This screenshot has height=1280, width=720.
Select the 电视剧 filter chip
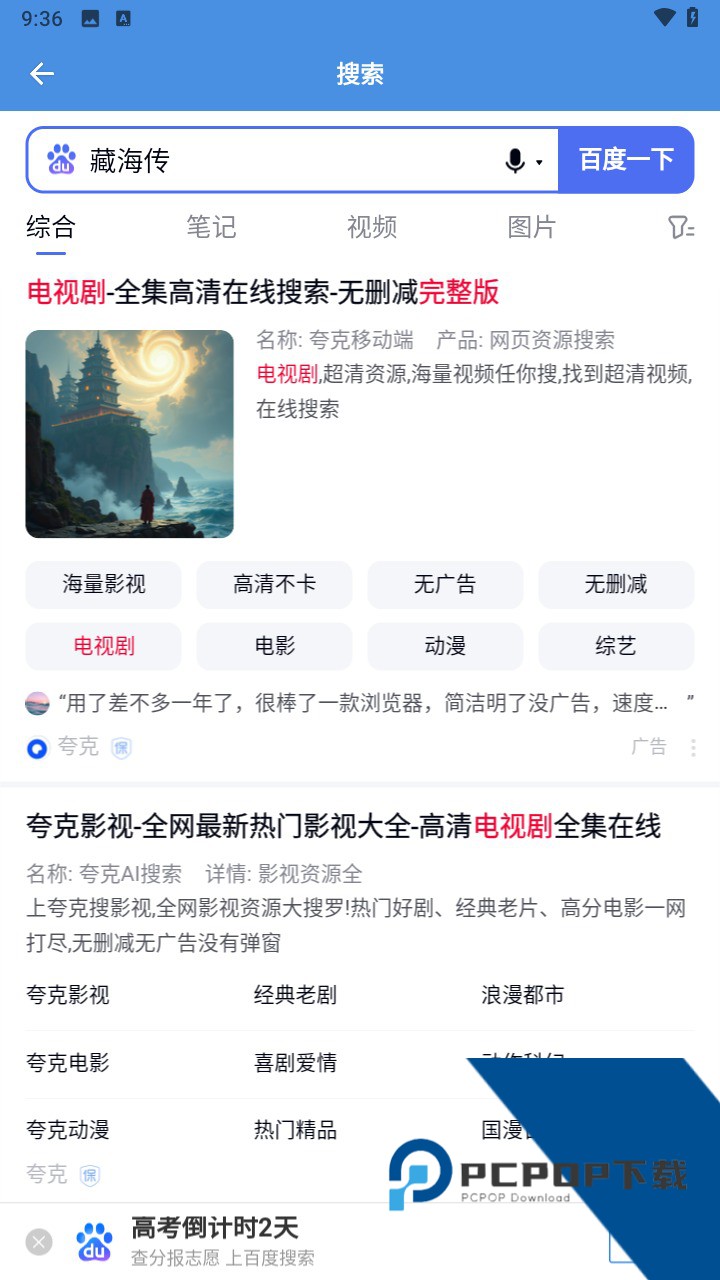point(103,646)
